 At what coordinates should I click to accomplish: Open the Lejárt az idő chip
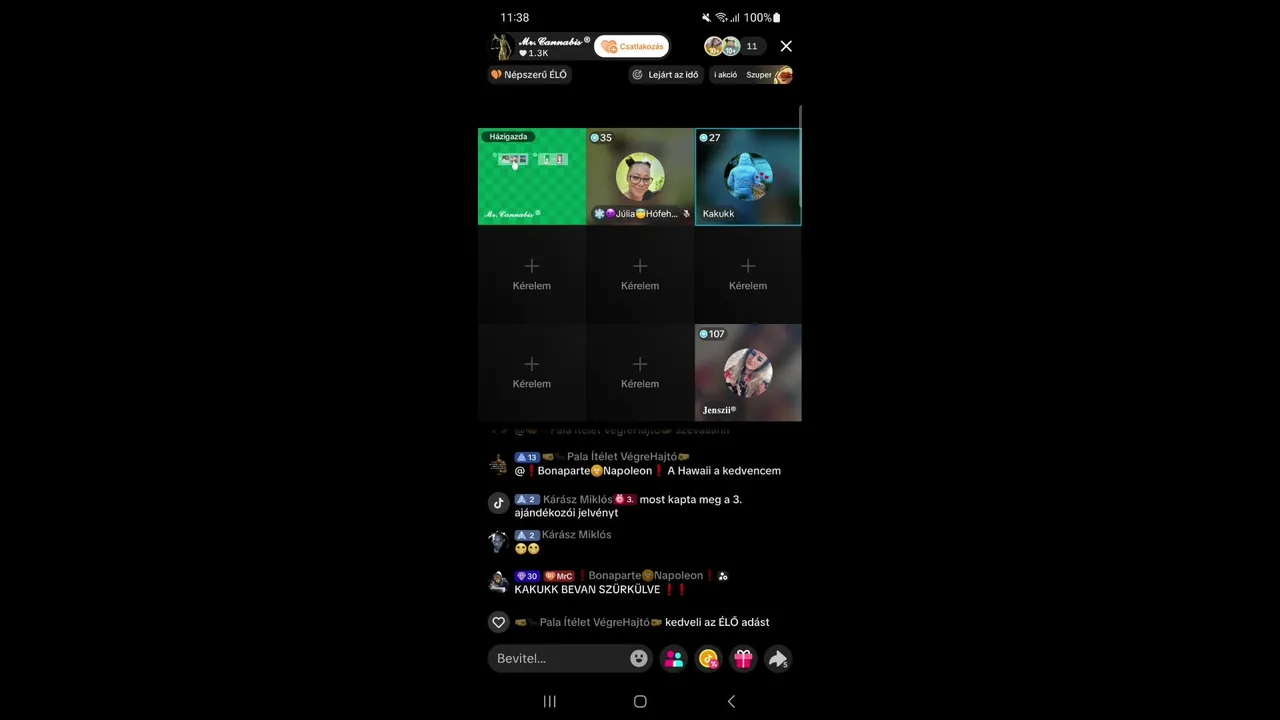665,75
